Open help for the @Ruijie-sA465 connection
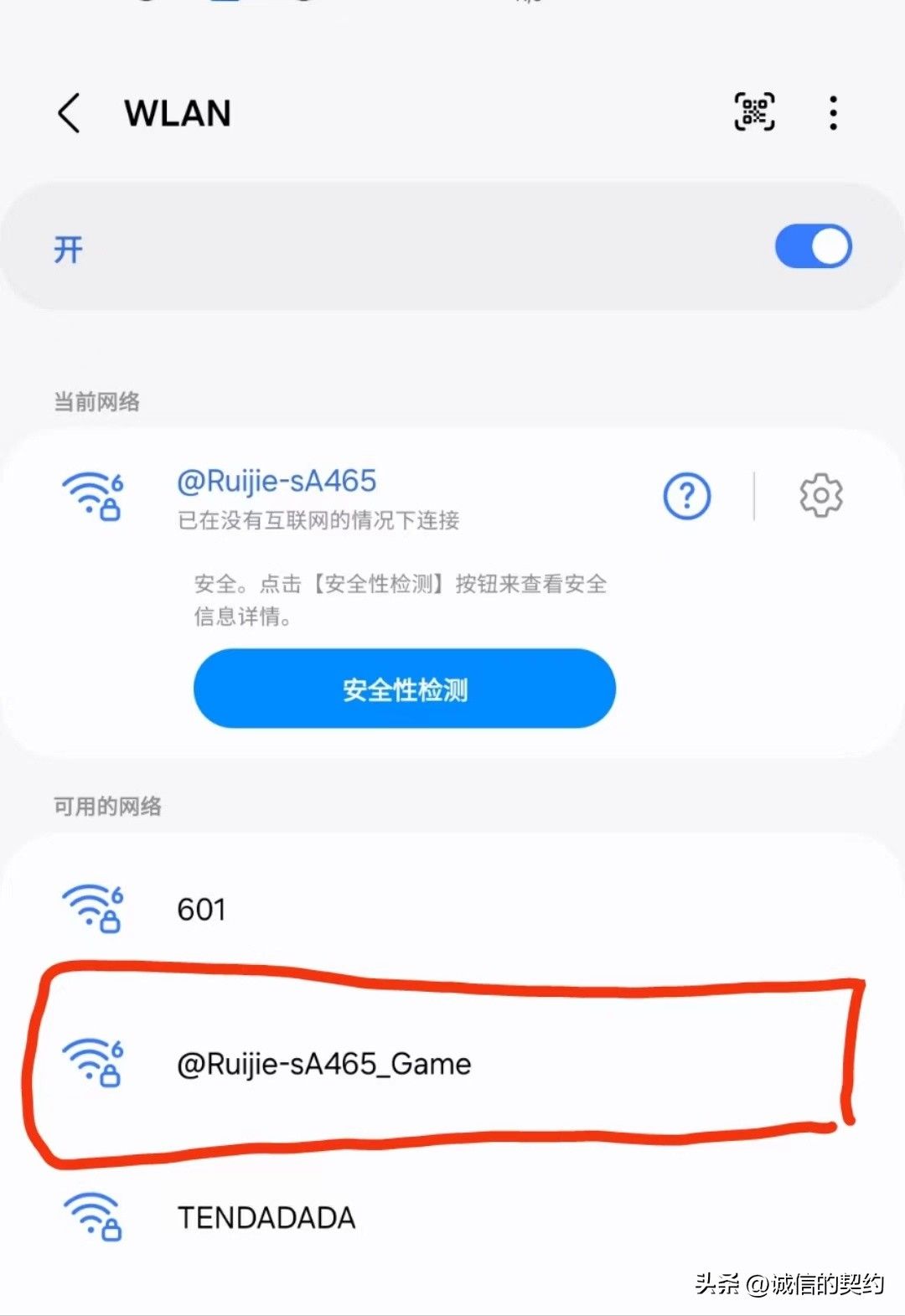This screenshot has height=1316, width=905. (686, 496)
